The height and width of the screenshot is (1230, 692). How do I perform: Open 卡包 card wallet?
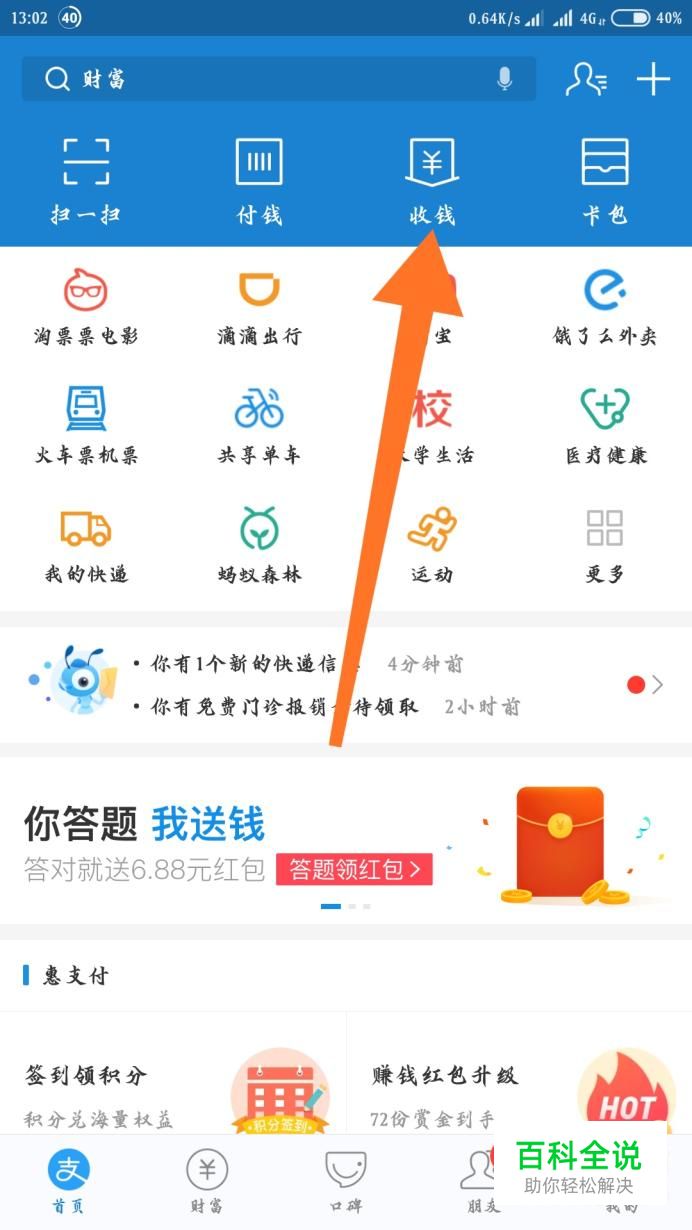pos(605,180)
